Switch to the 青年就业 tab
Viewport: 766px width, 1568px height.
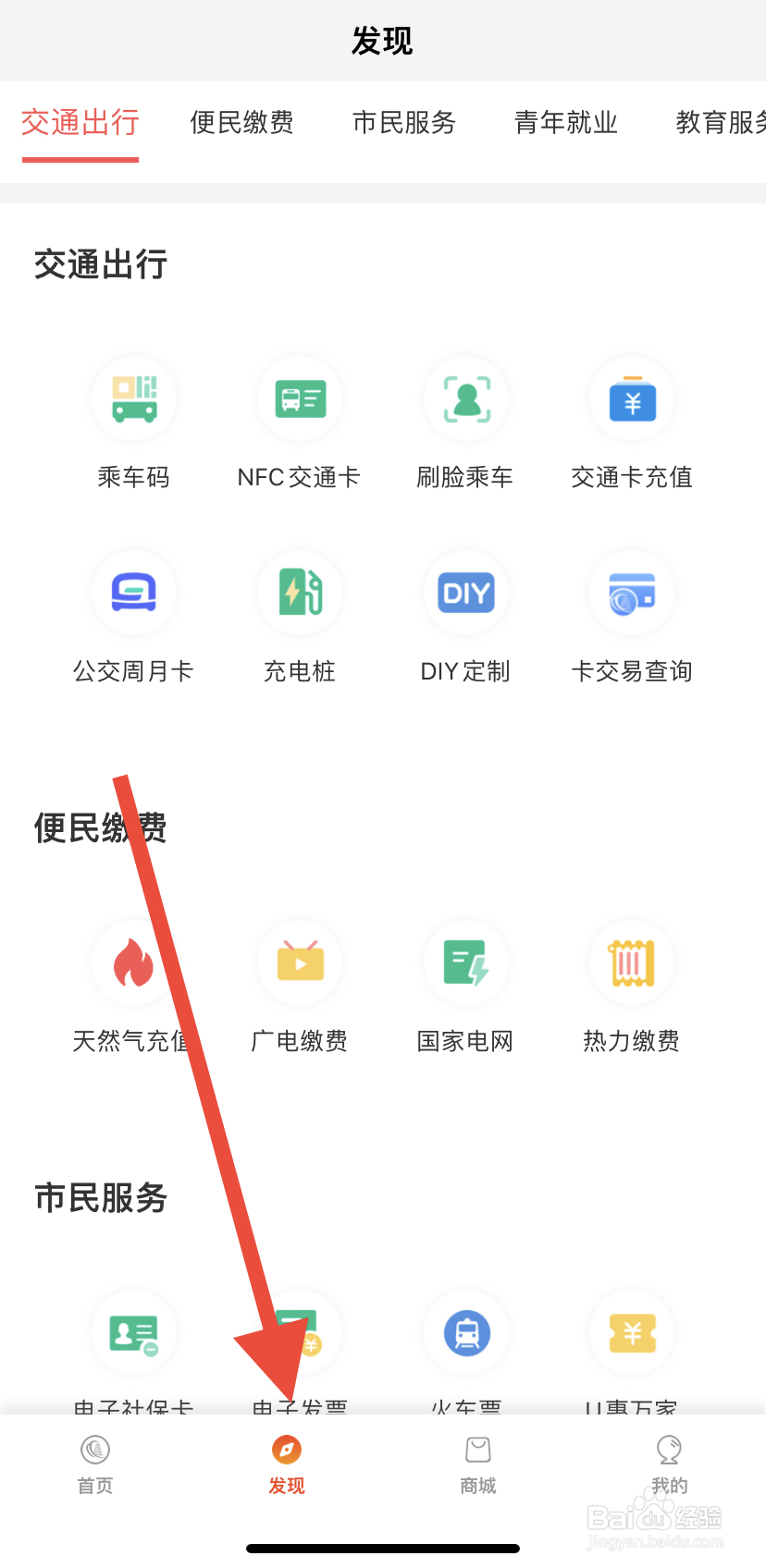[x=566, y=123]
